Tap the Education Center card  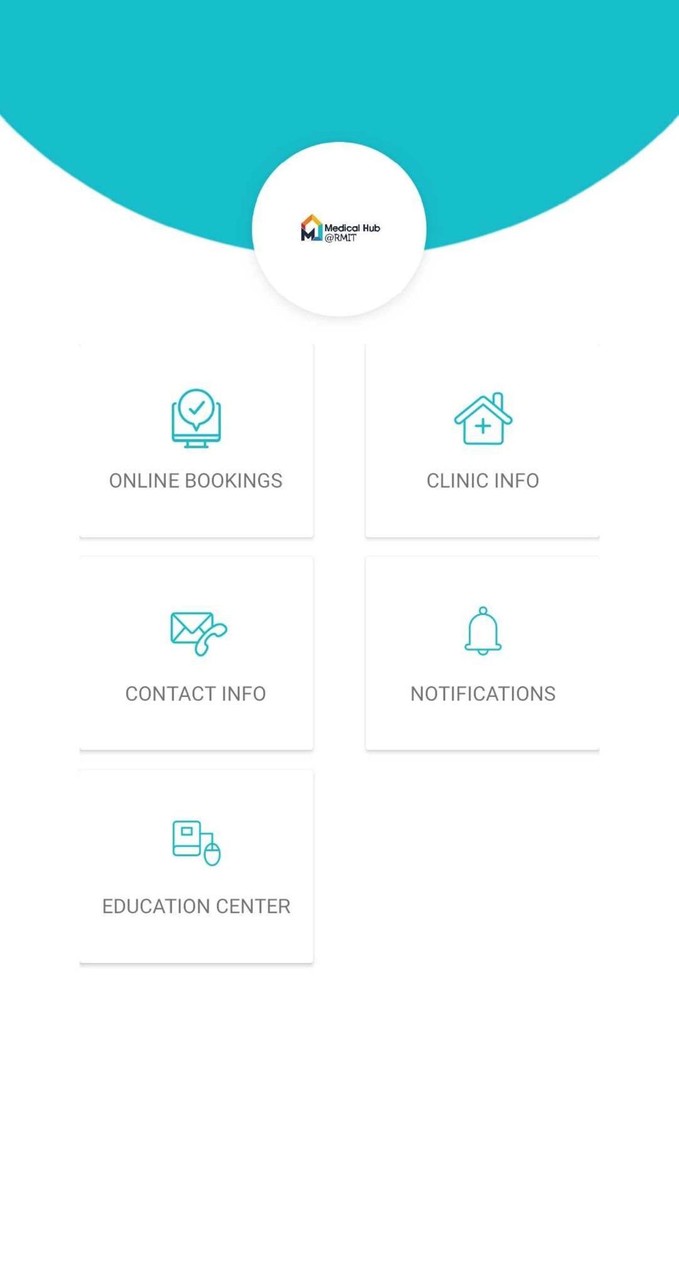pos(196,866)
